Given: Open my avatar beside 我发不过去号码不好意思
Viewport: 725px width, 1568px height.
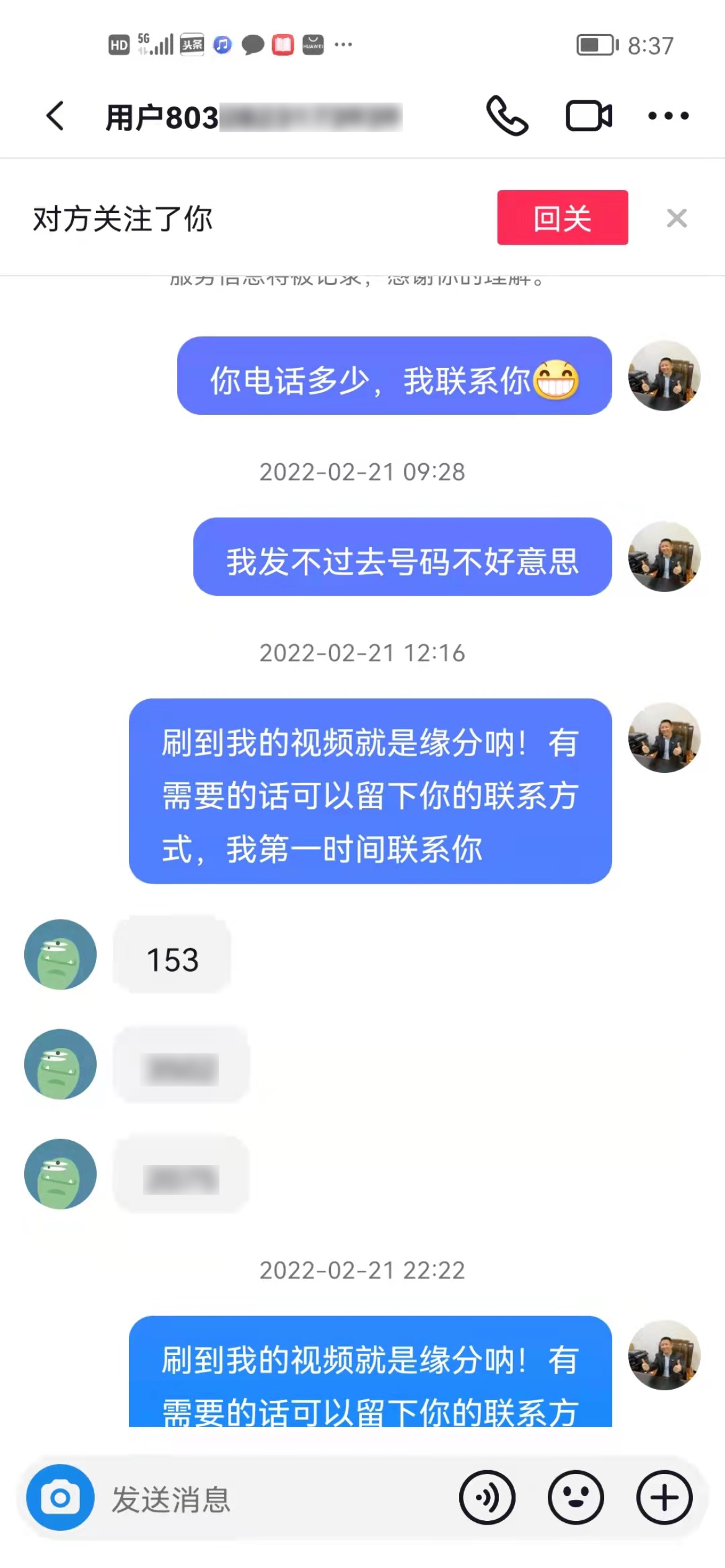Looking at the screenshot, I should (664, 557).
